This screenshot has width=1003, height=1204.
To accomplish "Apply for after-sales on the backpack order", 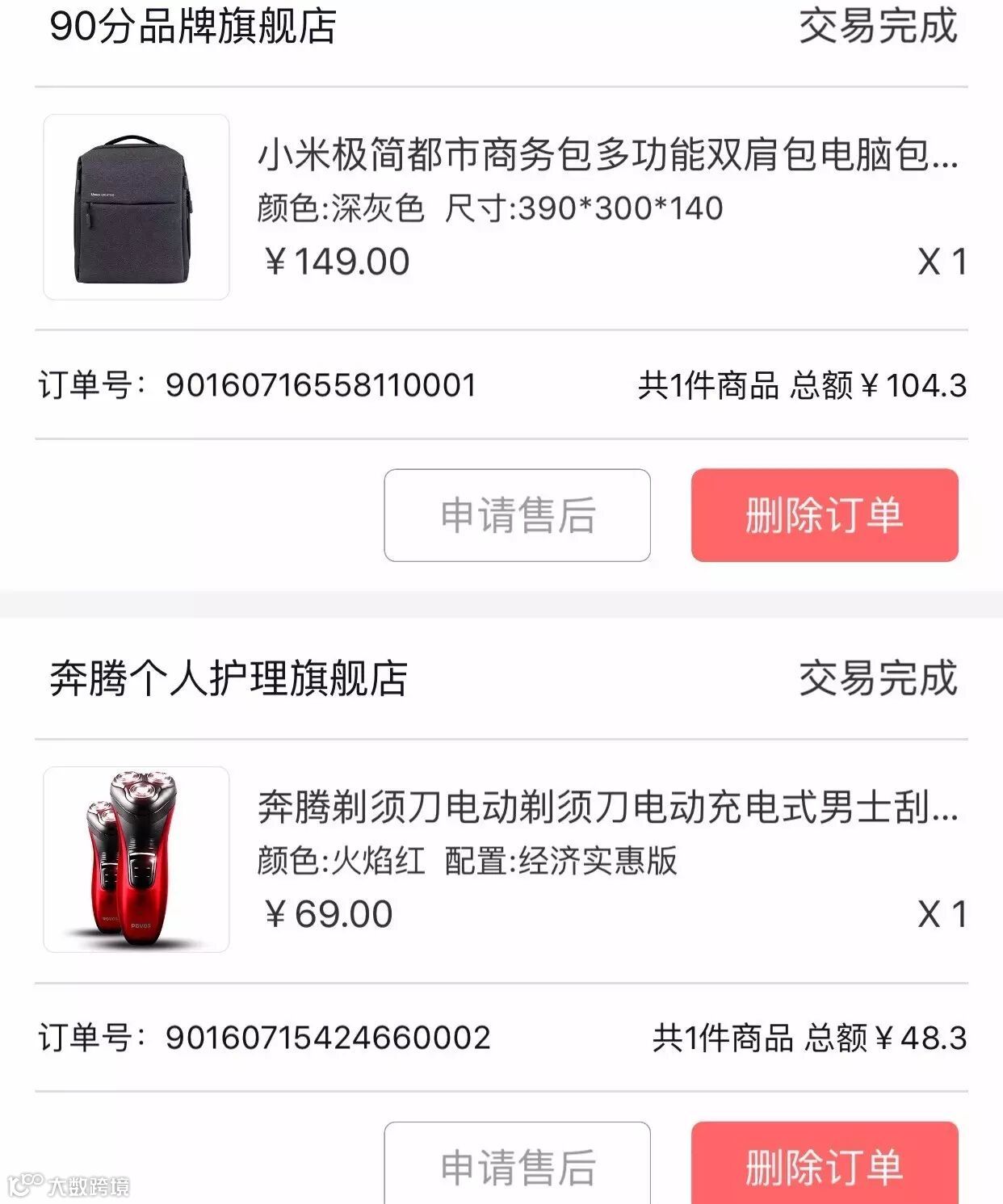I will tap(517, 515).
